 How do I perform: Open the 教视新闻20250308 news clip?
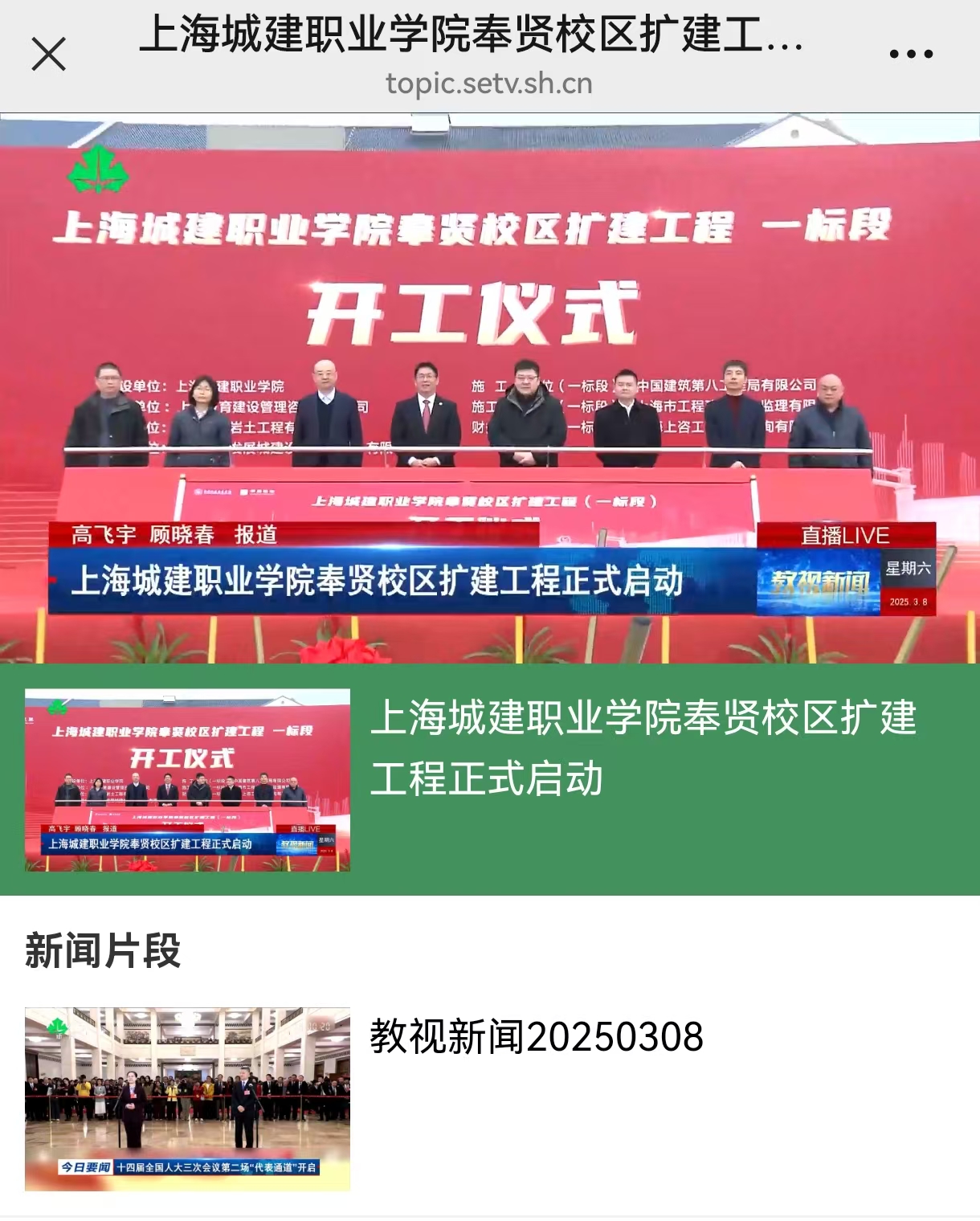click(536, 1036)
